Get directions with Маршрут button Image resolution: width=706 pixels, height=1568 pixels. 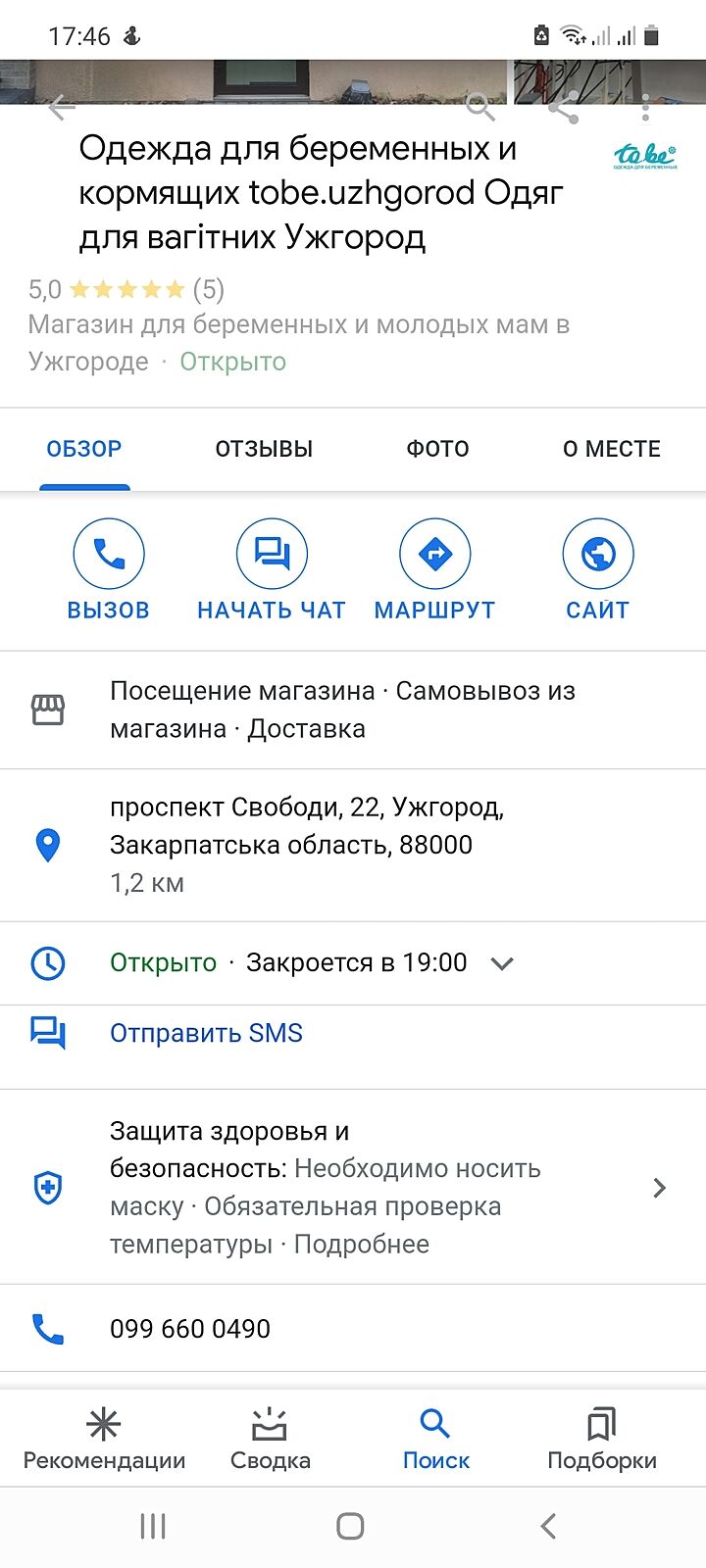tap(434, 569)
